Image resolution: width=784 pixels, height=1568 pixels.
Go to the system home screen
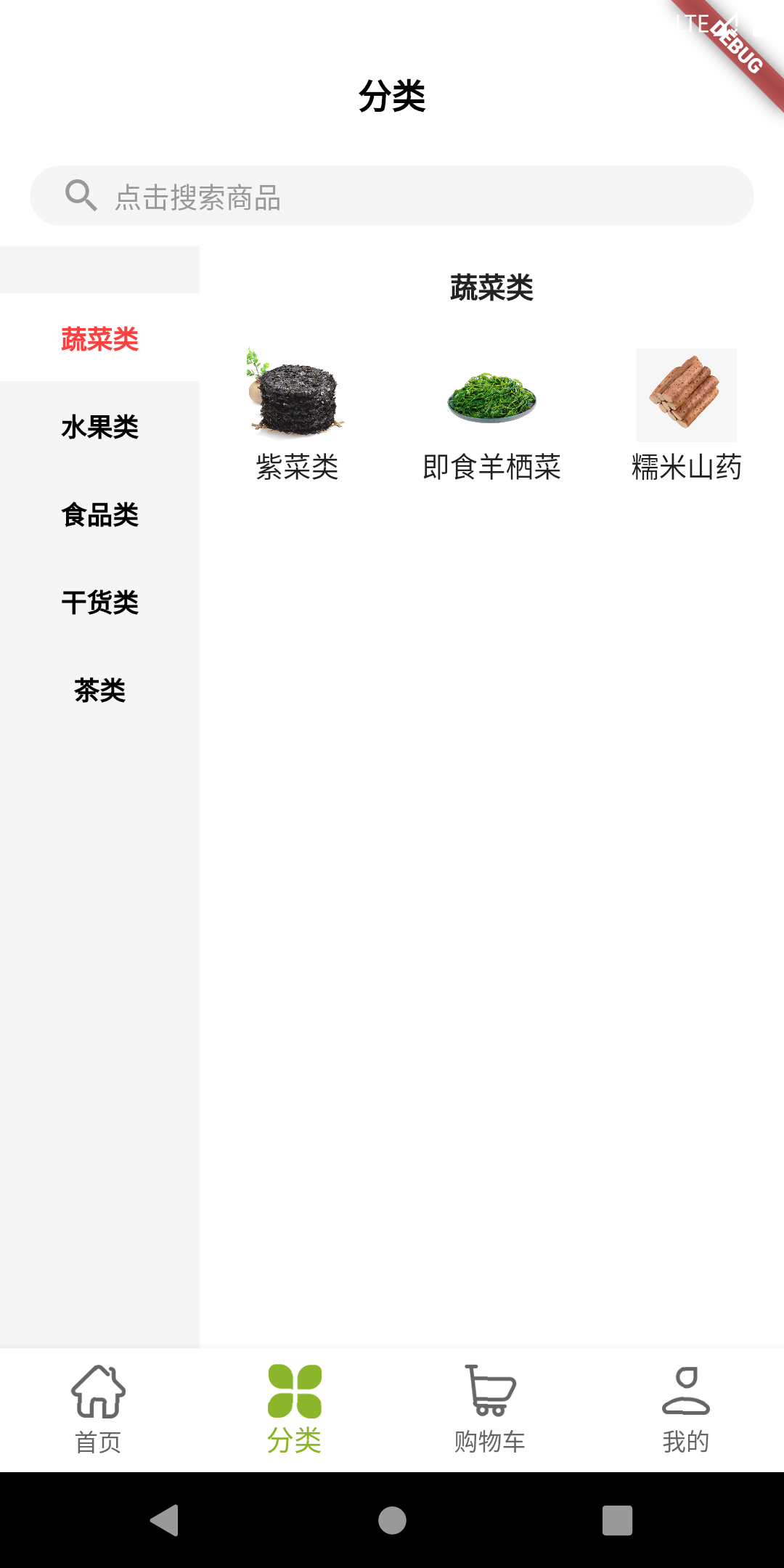(392, 1520)
